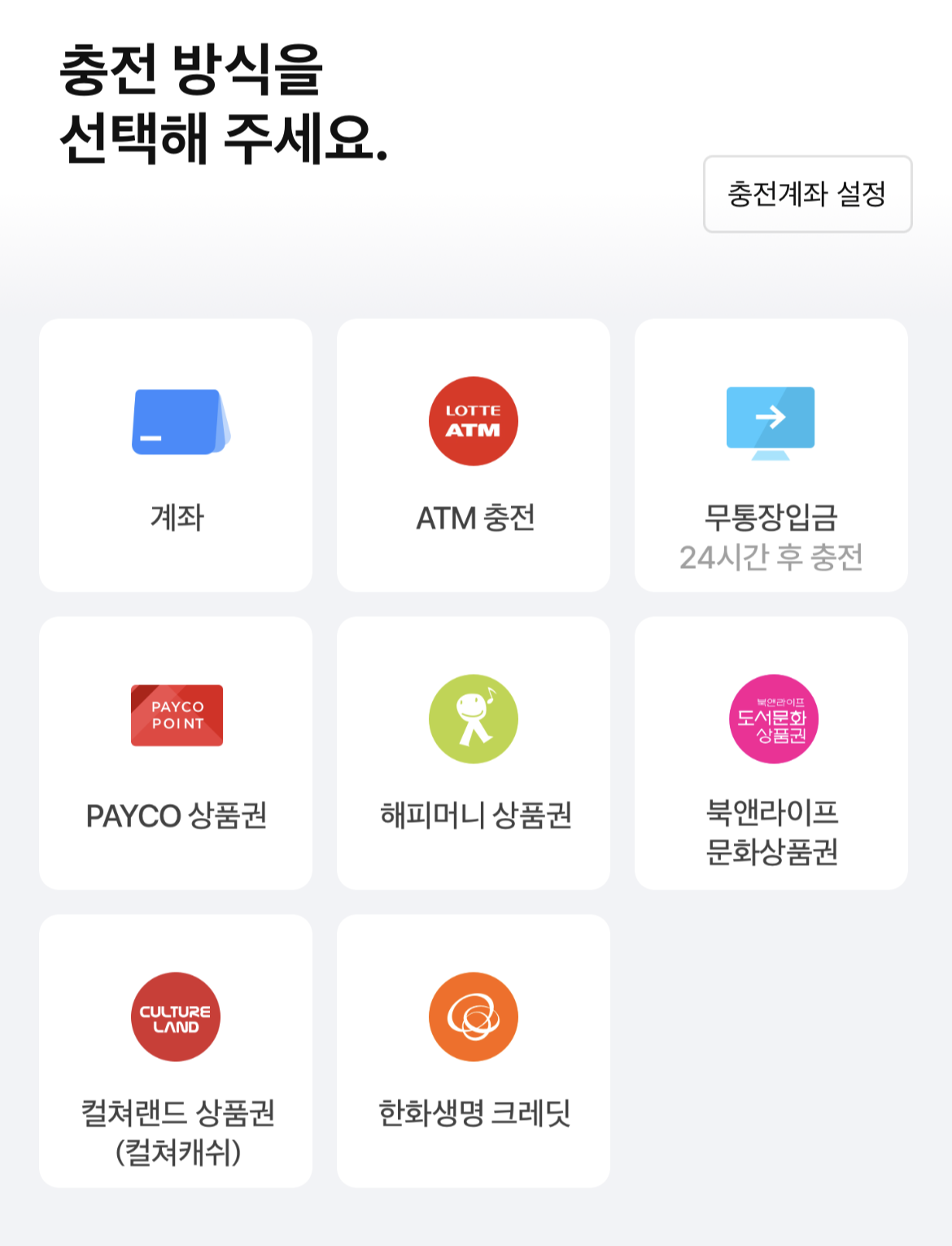Choose PAYCO 상품권 charging
This screenshot has height=1246, width=952.
coord(176,750)
